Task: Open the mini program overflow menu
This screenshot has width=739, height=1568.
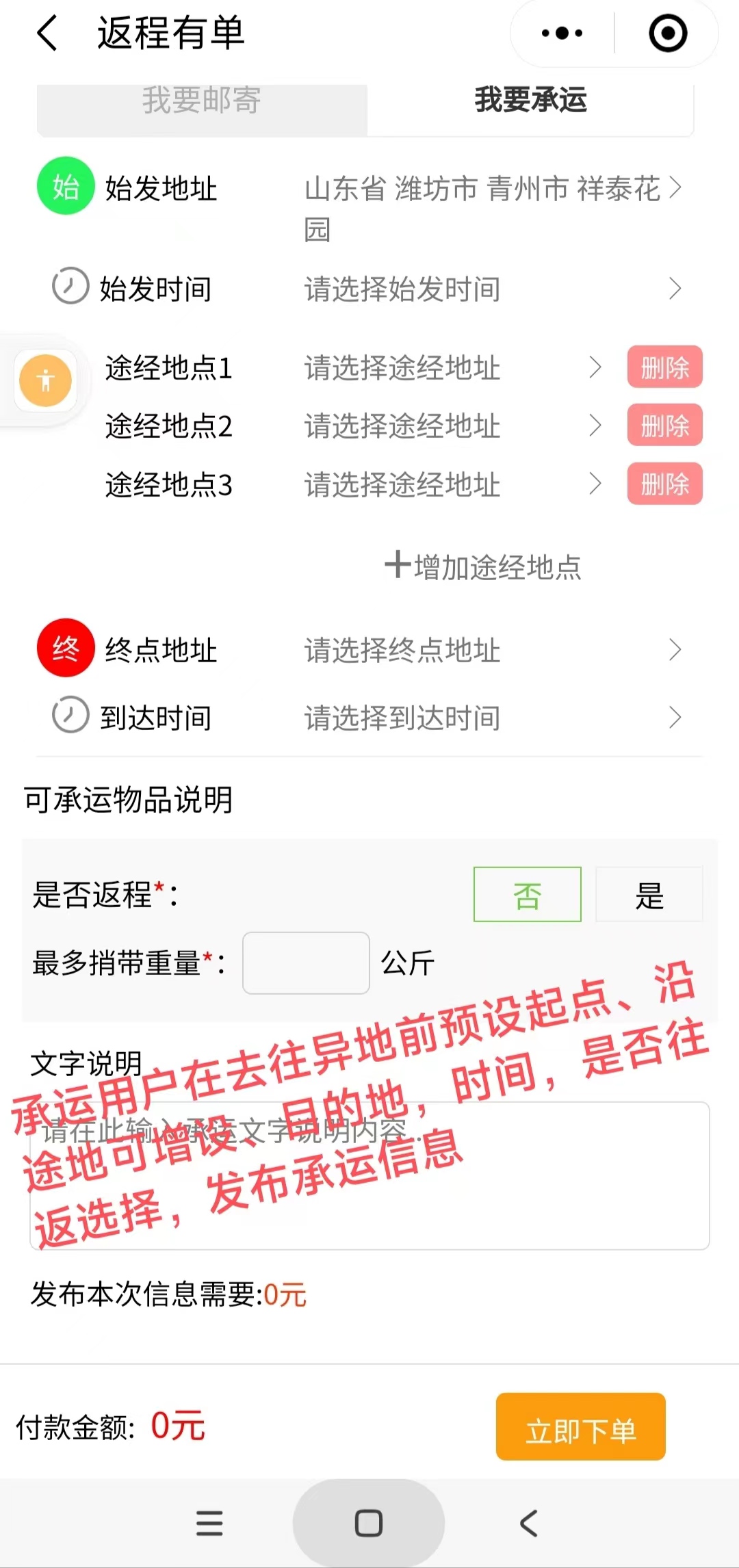Action: [x=562, y=34]
